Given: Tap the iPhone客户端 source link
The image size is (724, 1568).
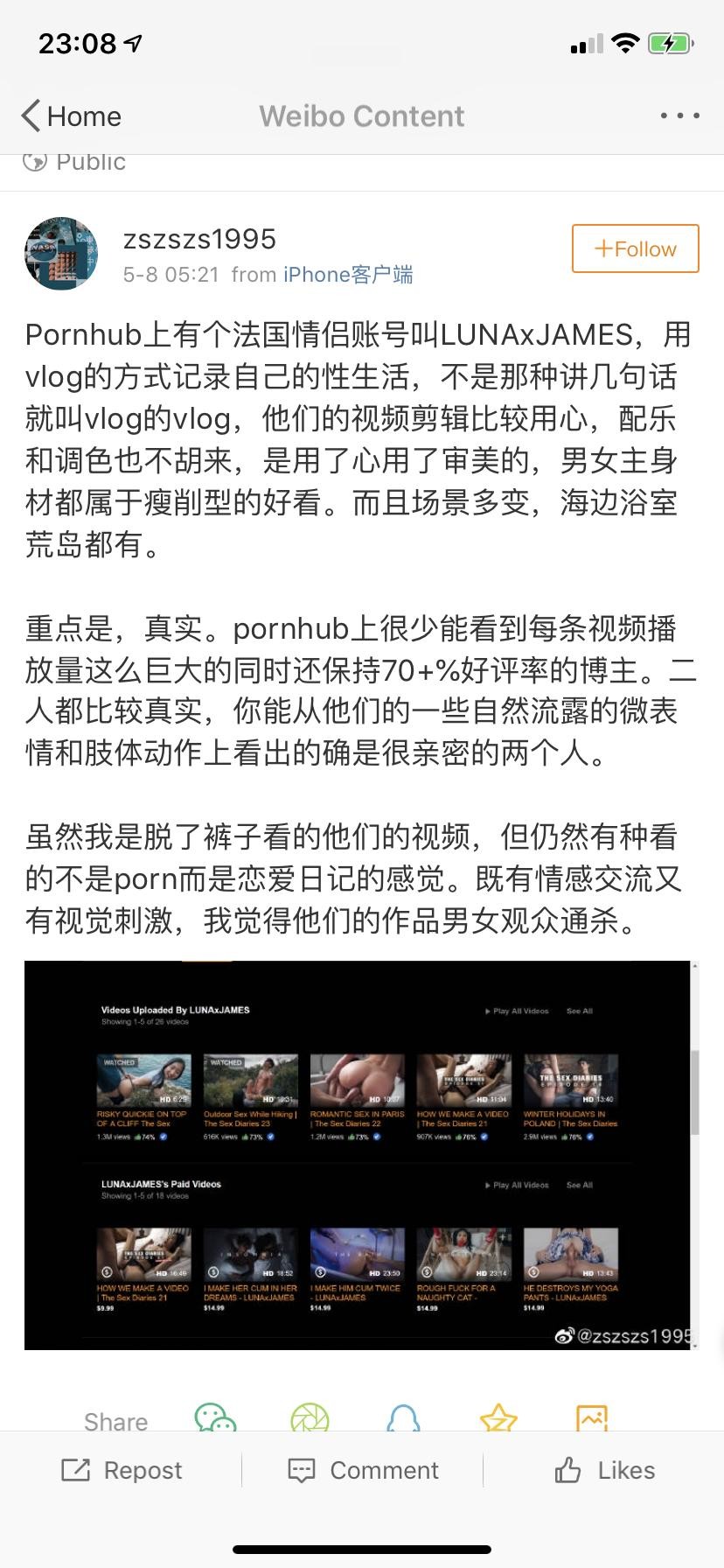Looking at the screenshot, I should pyautogui.click(x=348, y=275).
